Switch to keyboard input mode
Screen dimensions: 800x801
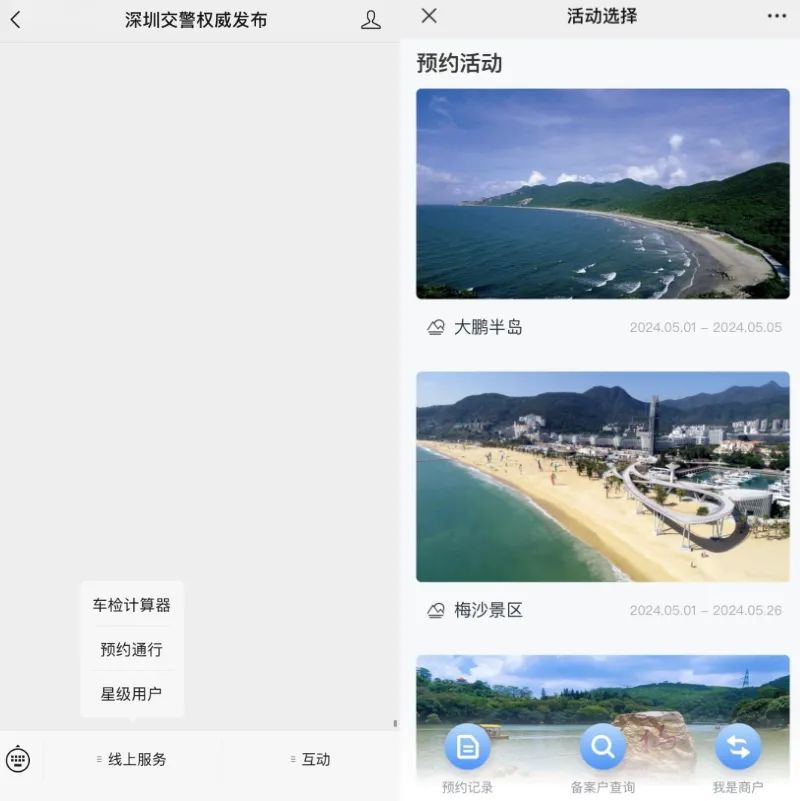click(x=18, y=760)
